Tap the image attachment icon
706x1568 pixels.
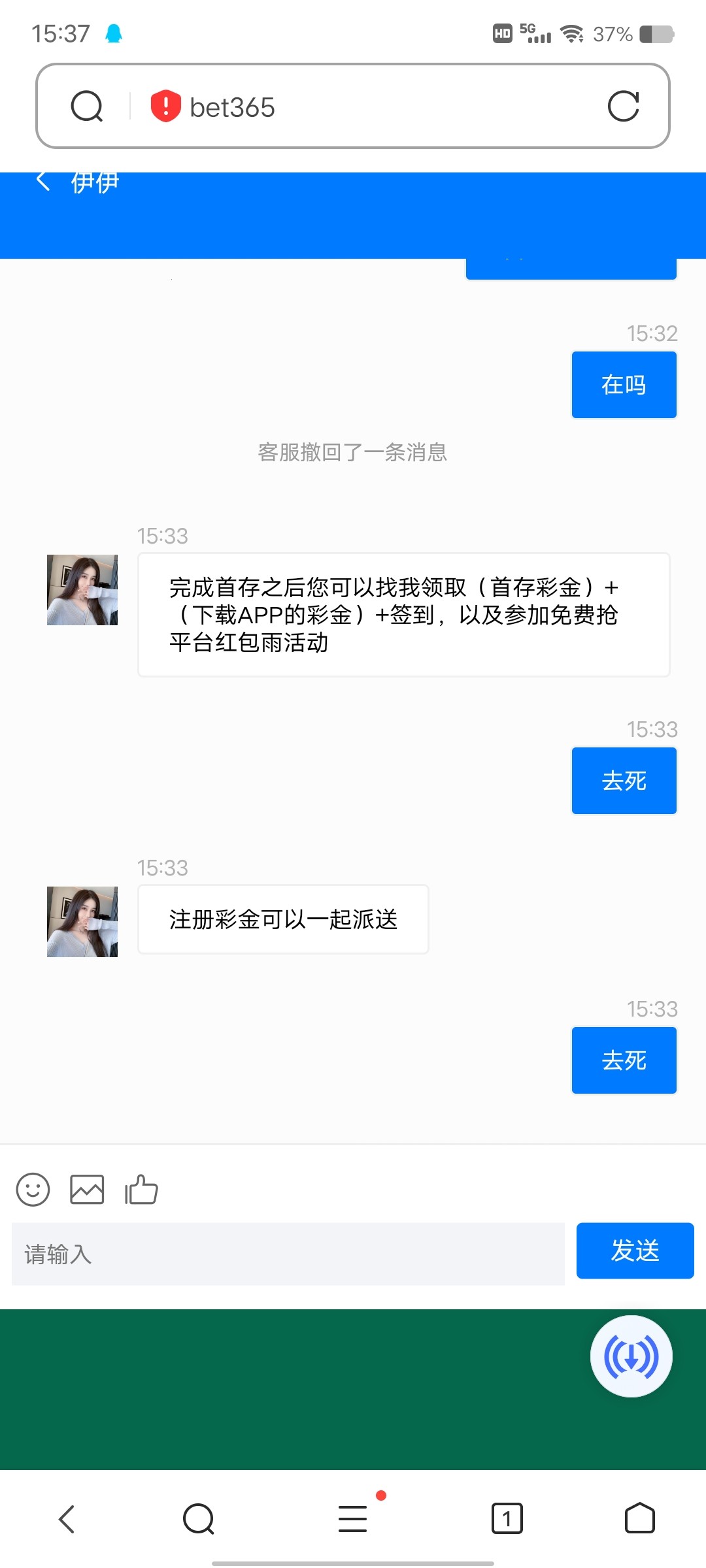coord(86,1189)
